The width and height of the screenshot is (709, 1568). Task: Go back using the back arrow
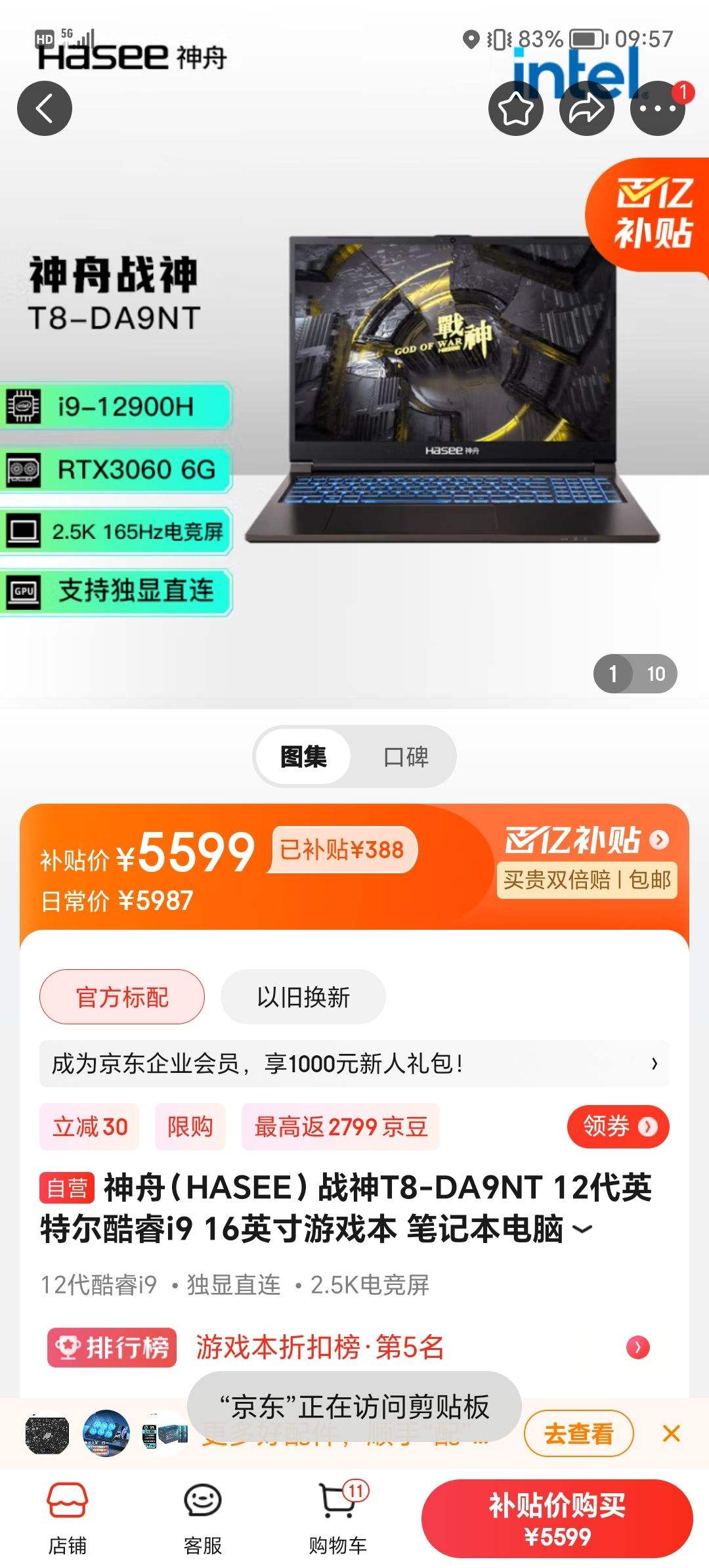tap(44, 108)
